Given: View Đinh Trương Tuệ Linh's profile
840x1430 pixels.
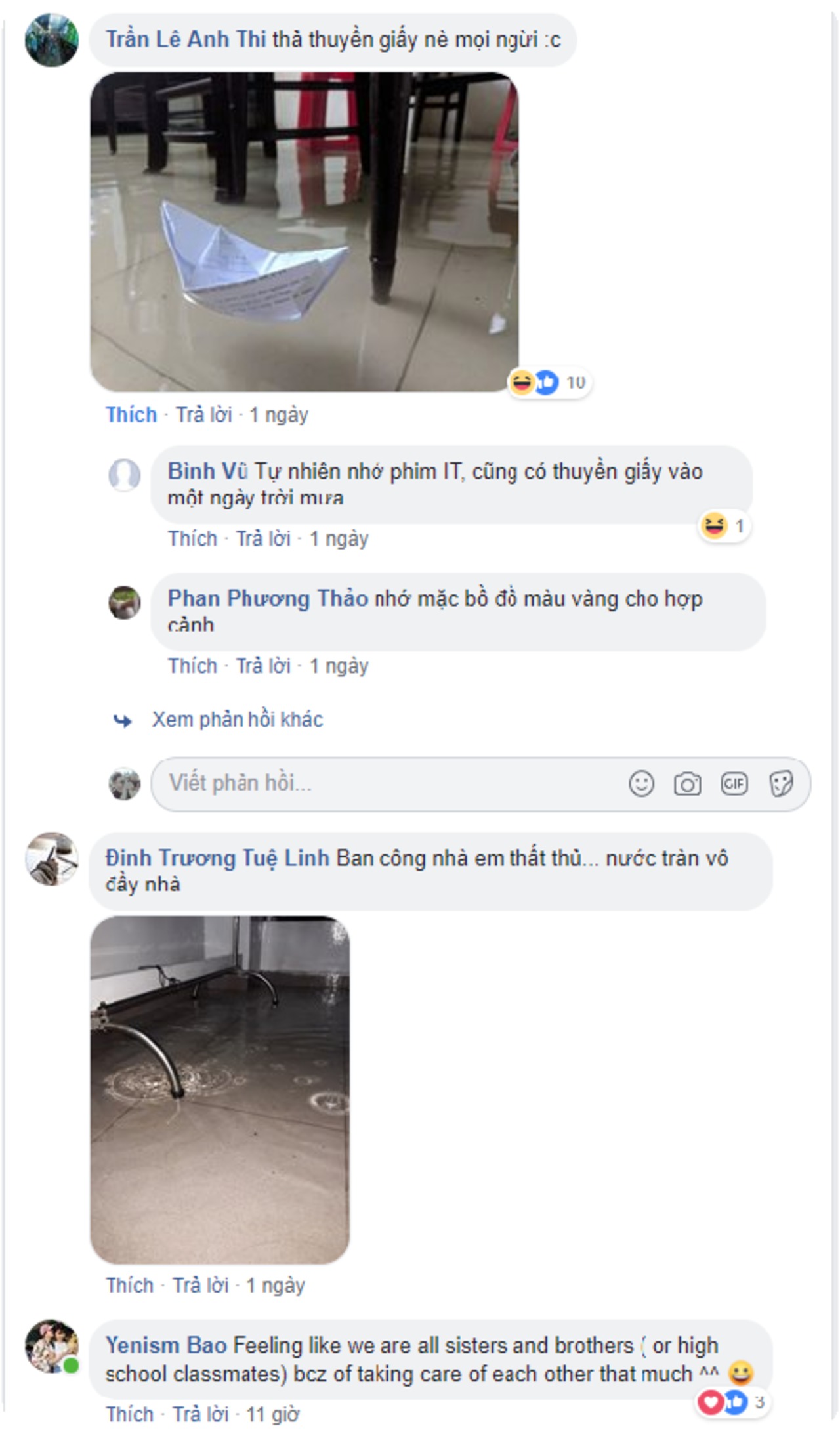Looking at the screenshot, I should 217,858.
